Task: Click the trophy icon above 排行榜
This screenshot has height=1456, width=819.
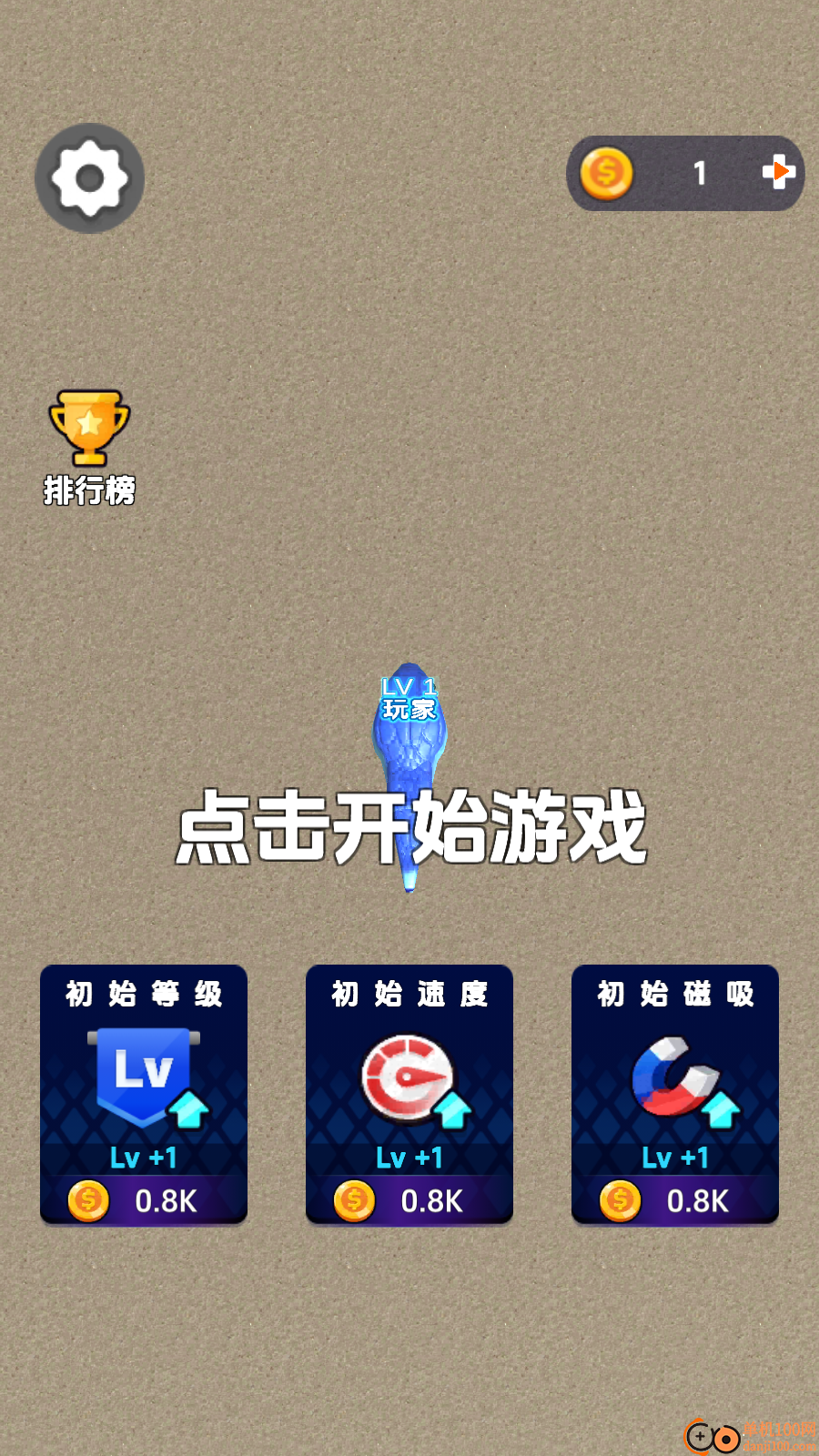Action: [x=88, y=427]
